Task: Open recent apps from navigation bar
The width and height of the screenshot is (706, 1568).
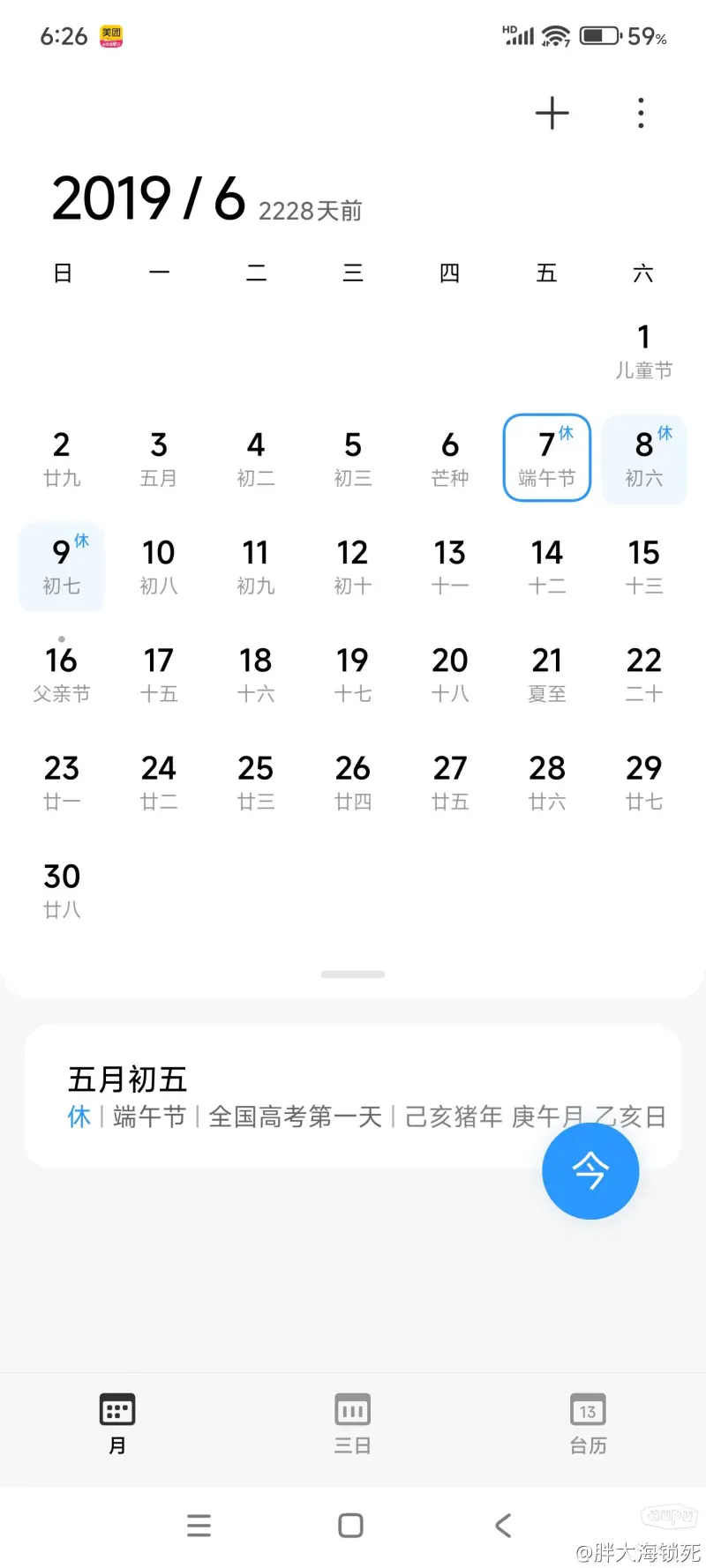Action: pyautogui.click(x=199, y=1525)
